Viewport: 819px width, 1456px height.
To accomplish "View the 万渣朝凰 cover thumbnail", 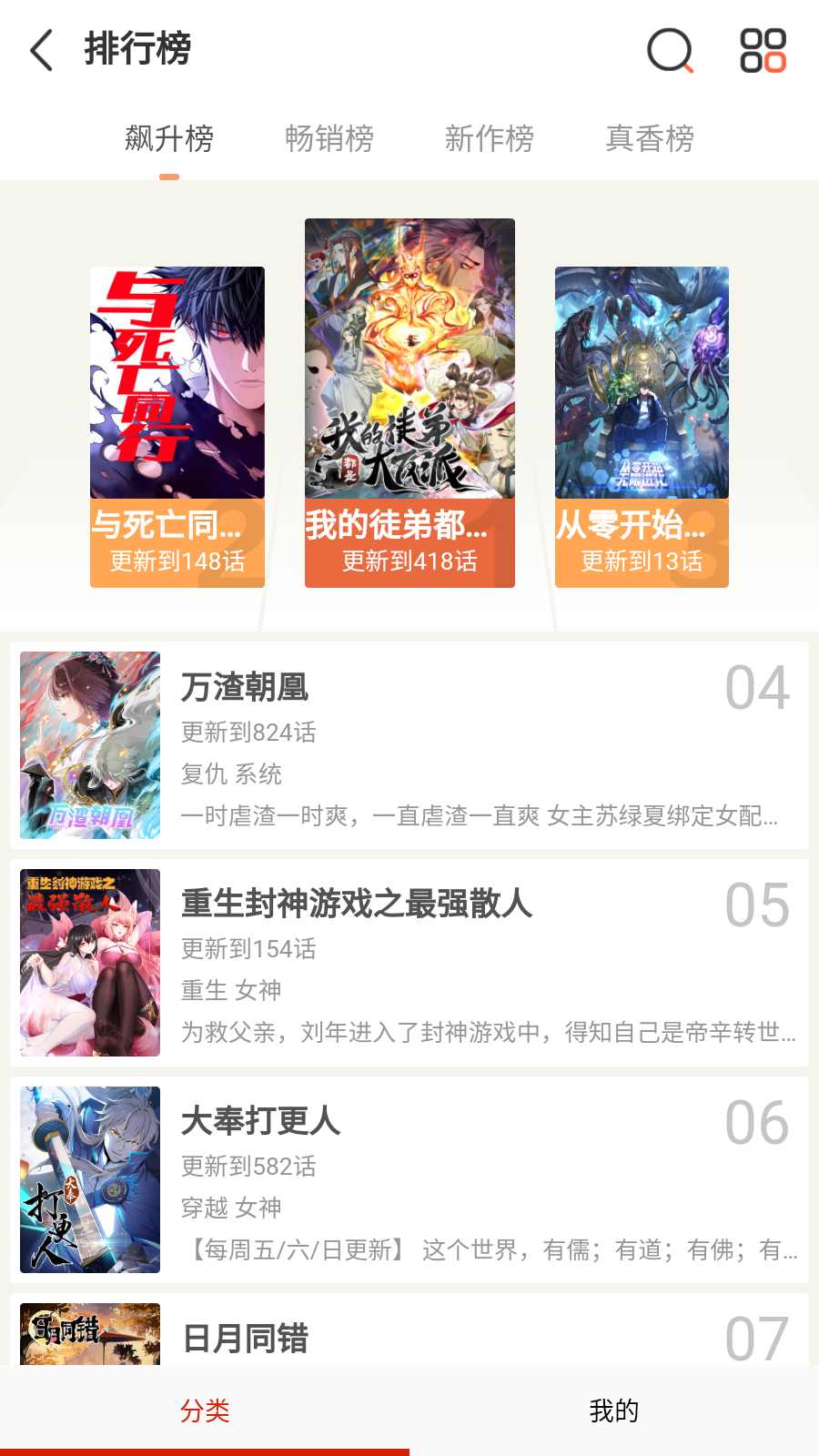I will point(89,744).
